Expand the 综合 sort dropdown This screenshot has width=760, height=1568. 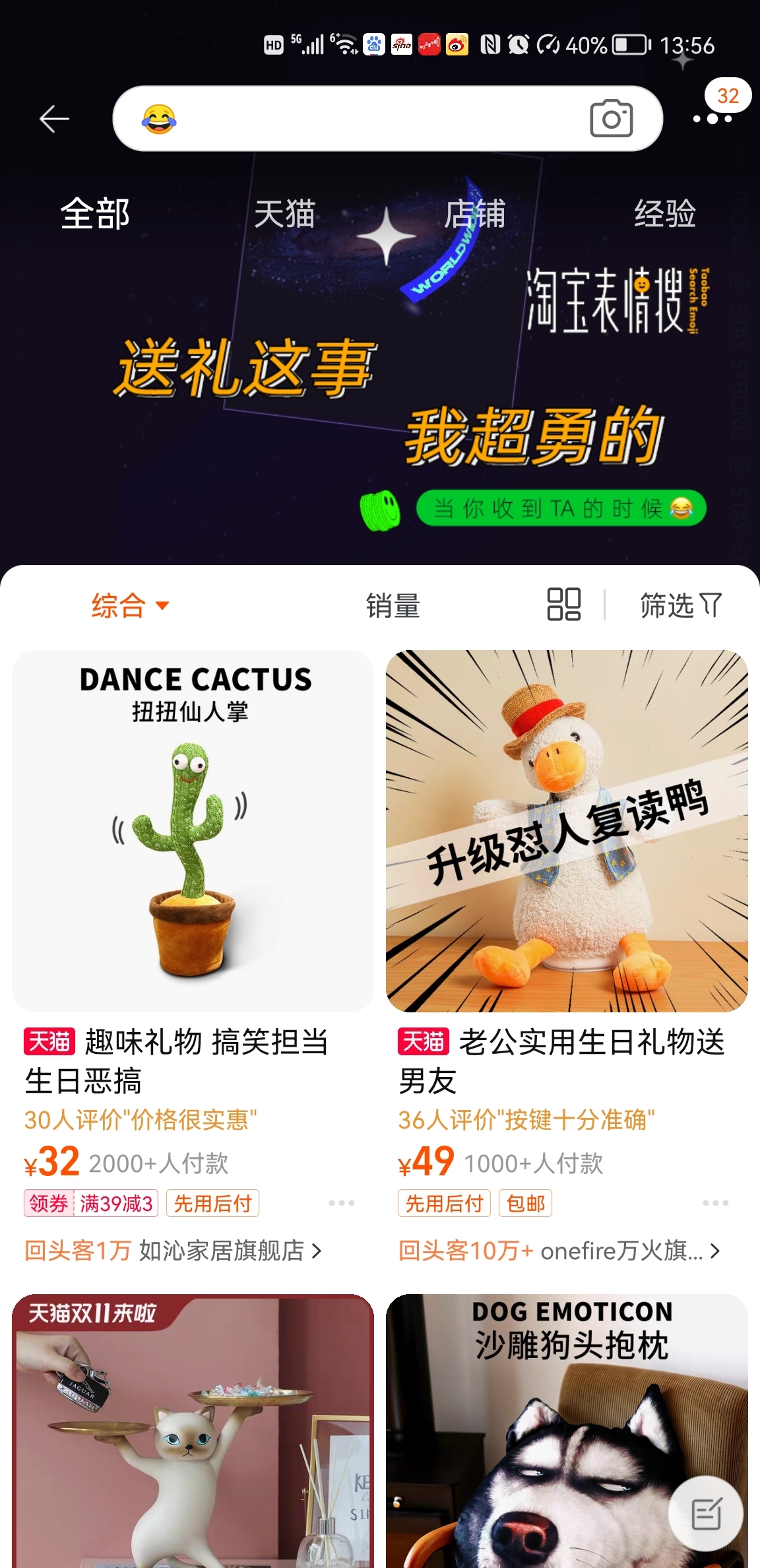tap(130, 605)
